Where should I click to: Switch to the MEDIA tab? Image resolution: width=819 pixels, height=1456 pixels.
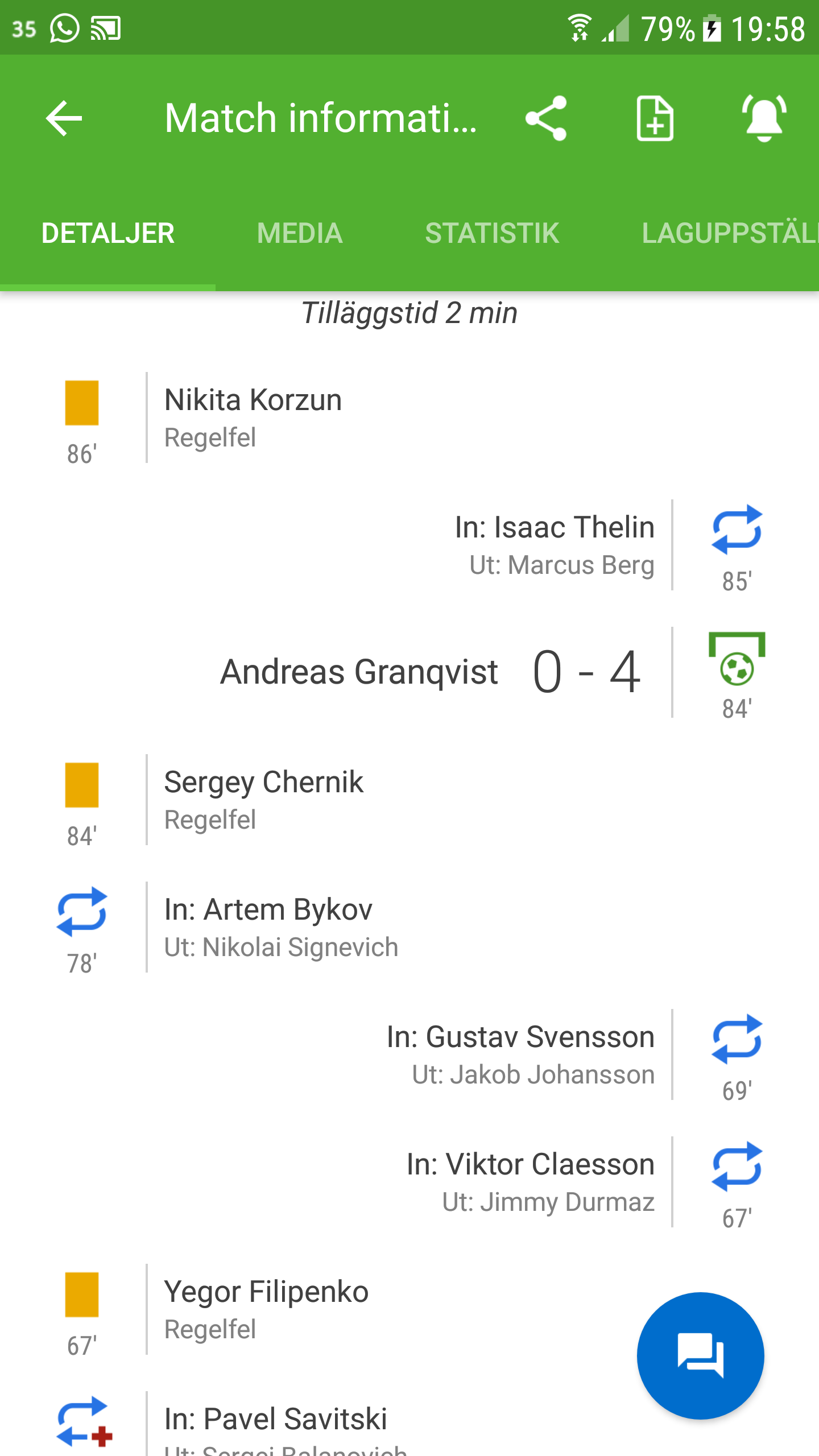click(x=300, y=233)
